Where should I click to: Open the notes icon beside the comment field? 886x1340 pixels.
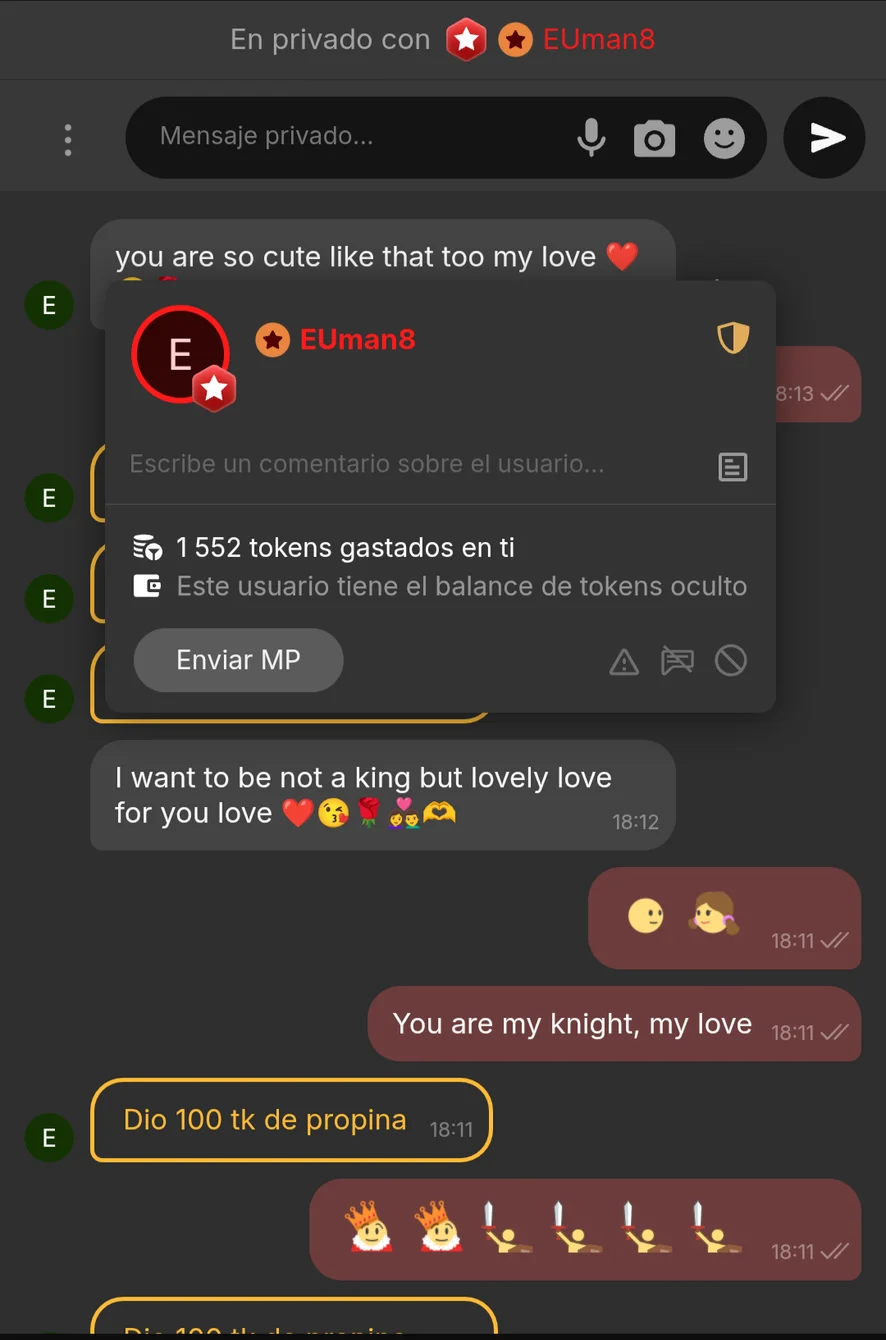tap(733, 466)
